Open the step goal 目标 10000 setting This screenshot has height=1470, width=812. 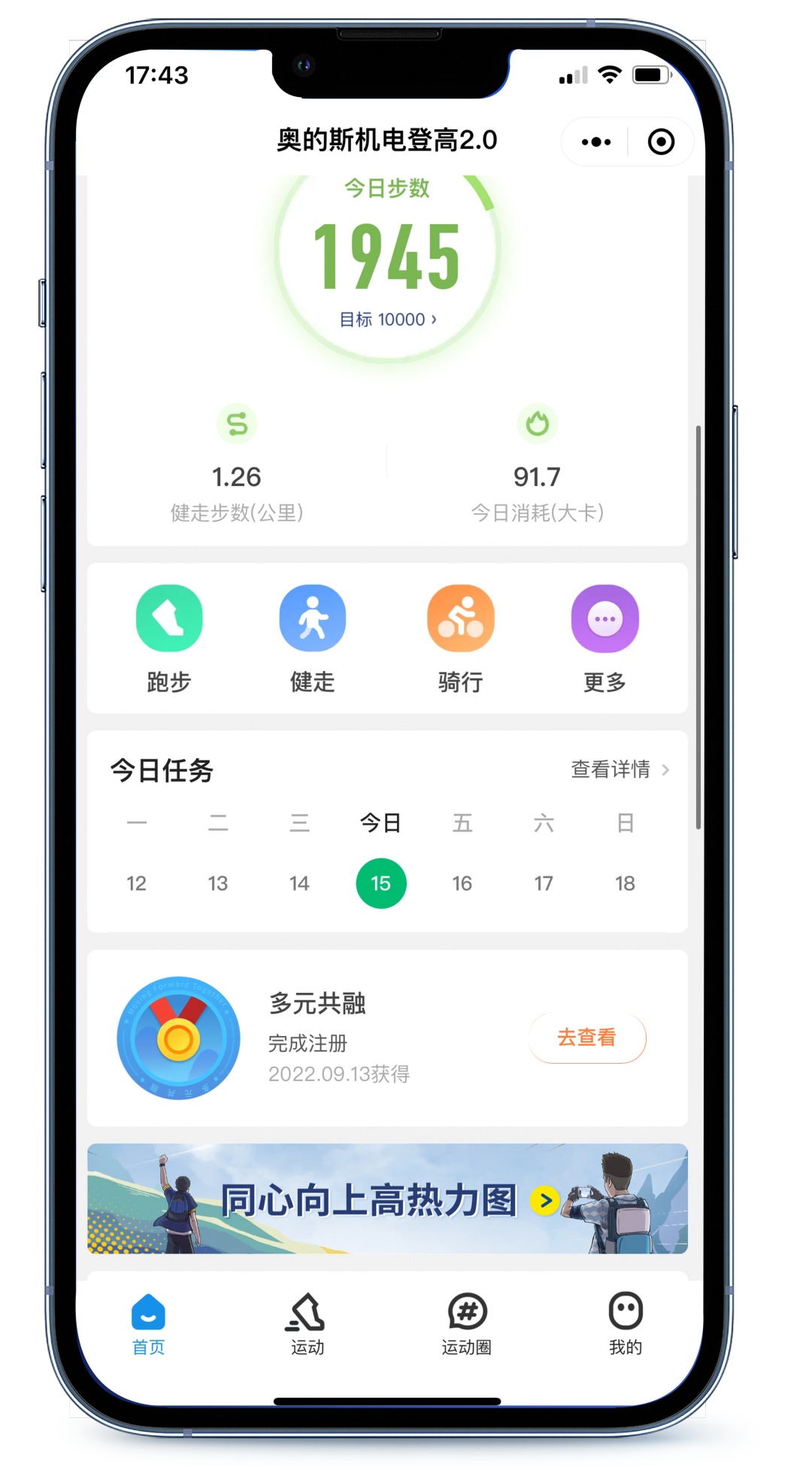(387, 320)
